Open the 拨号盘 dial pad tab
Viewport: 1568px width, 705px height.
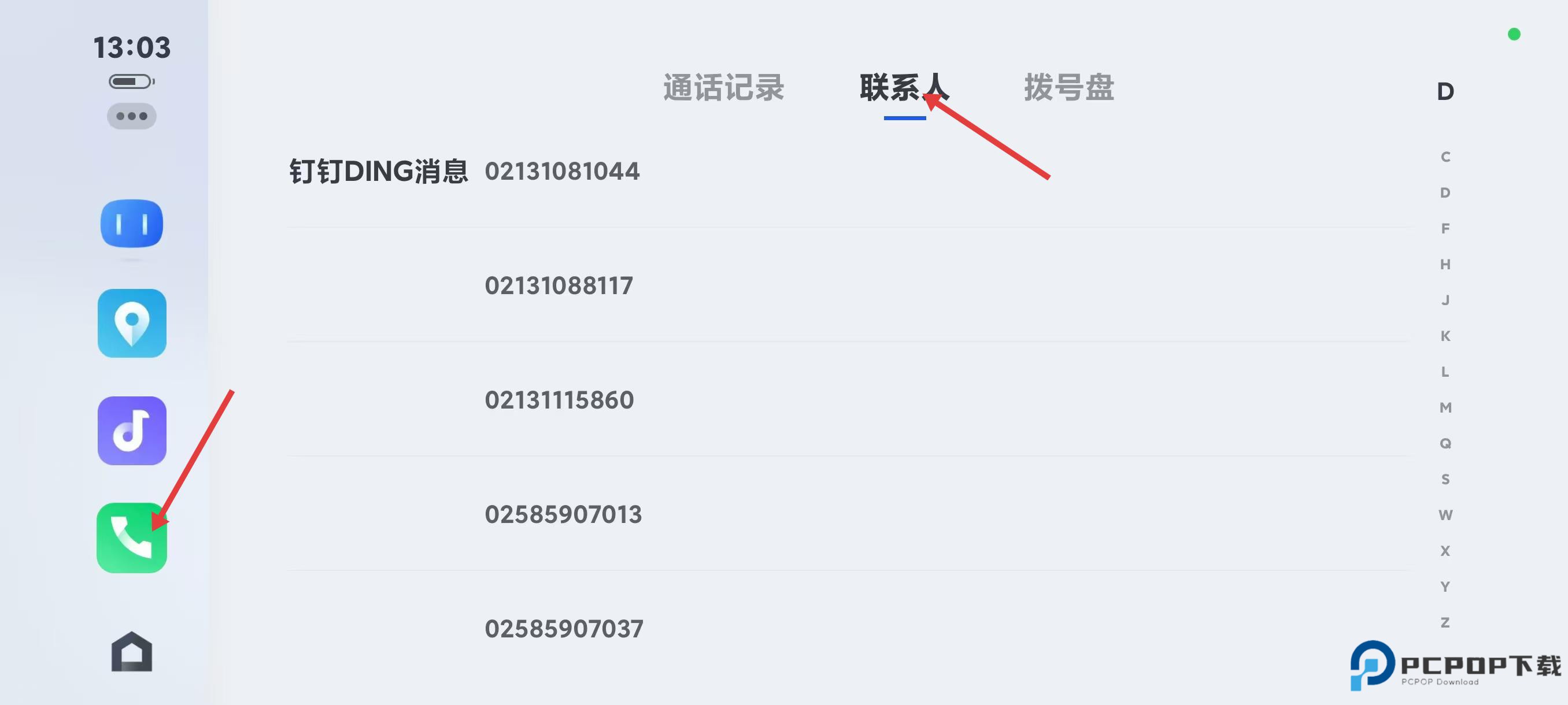click(x=1069, y=88)
